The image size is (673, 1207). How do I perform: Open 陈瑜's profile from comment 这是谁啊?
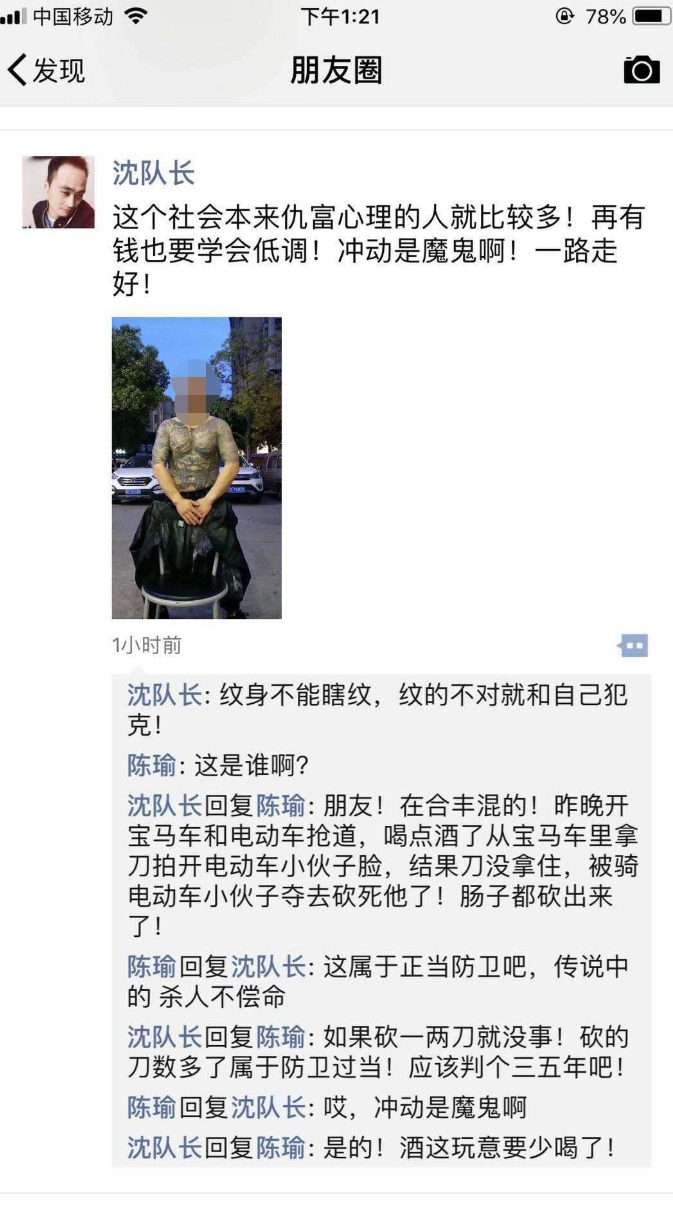coord(151,766)
